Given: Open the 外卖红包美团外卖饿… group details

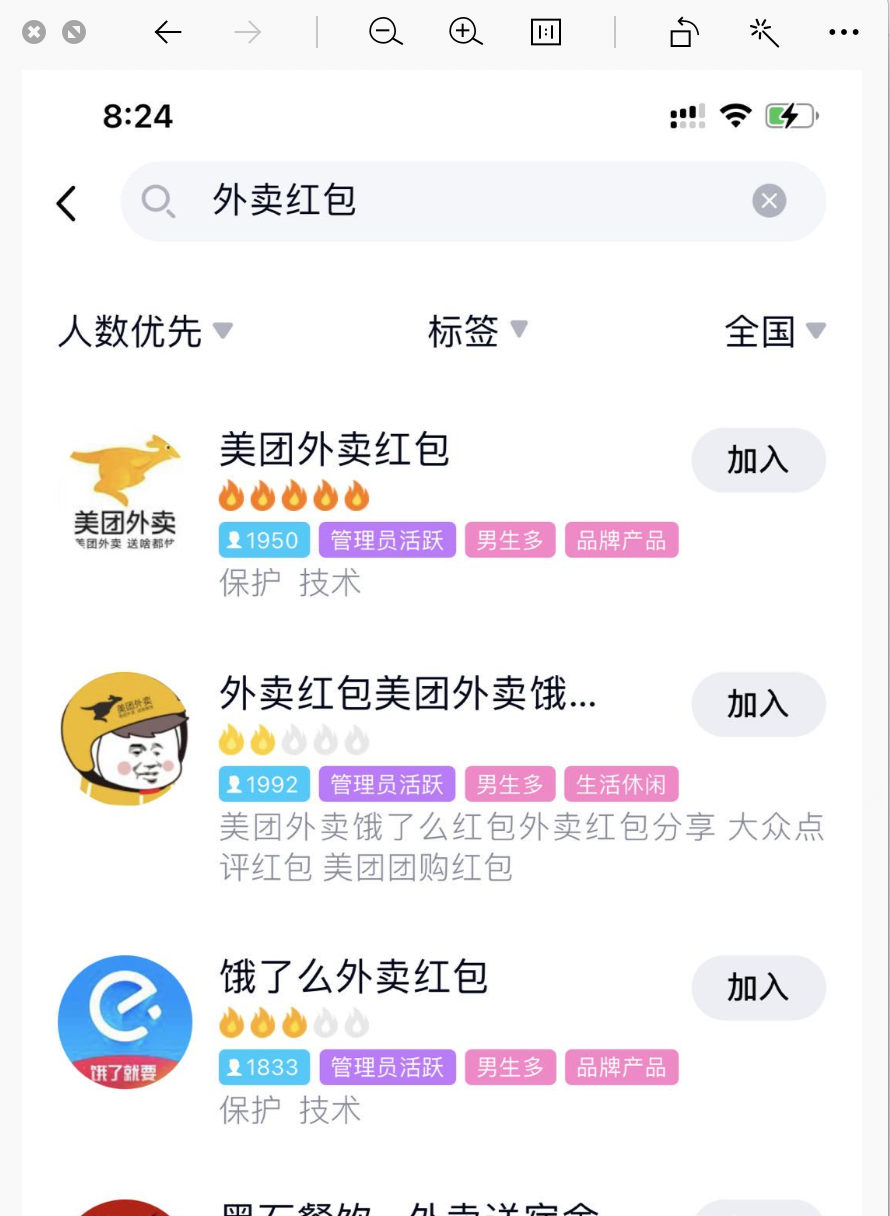Looking at the screenshot, I should coord(407,693).
